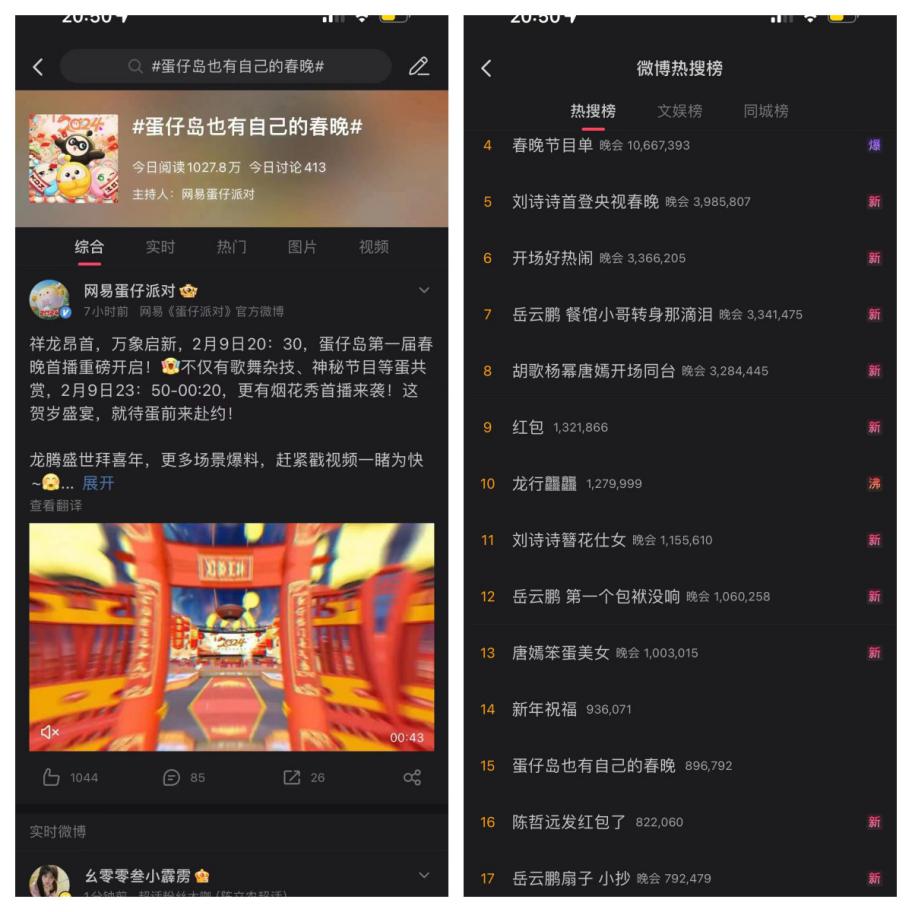
Task: Expand the 网易蛋仔派对 post with 展开
Action: tap(98, 483)
